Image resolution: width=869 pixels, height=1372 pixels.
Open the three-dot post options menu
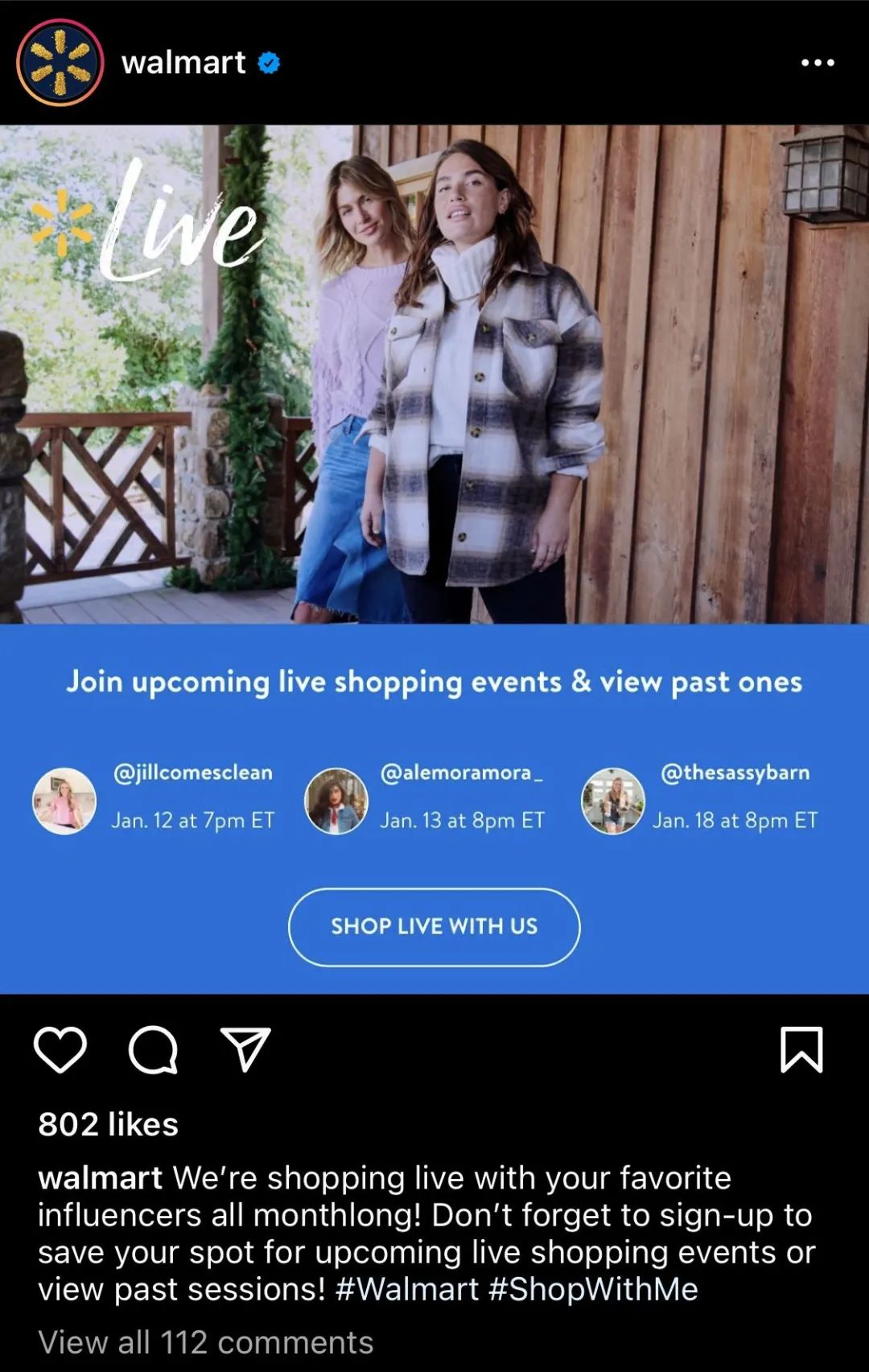pyautogui.click(x=818, y=63)
